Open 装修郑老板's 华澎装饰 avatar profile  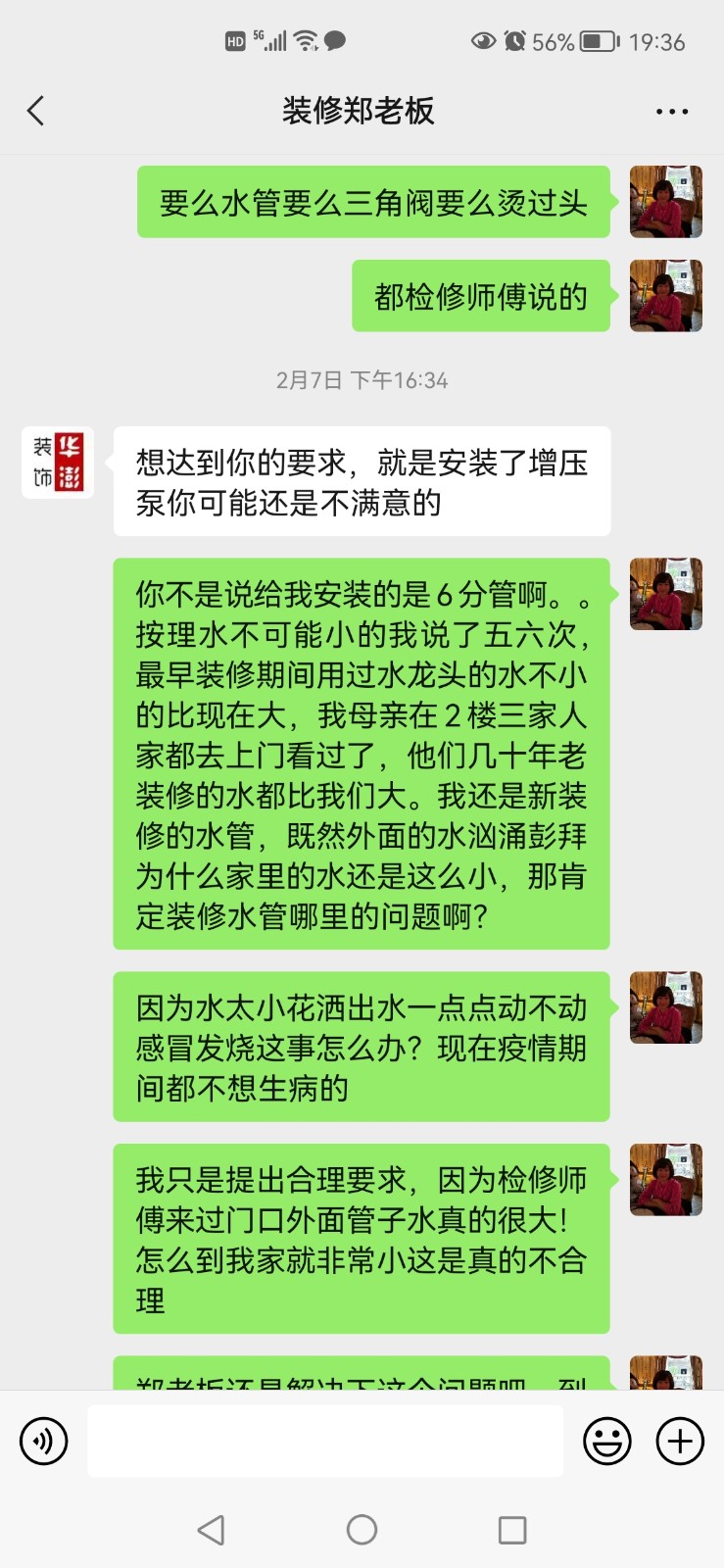point(58,463)
